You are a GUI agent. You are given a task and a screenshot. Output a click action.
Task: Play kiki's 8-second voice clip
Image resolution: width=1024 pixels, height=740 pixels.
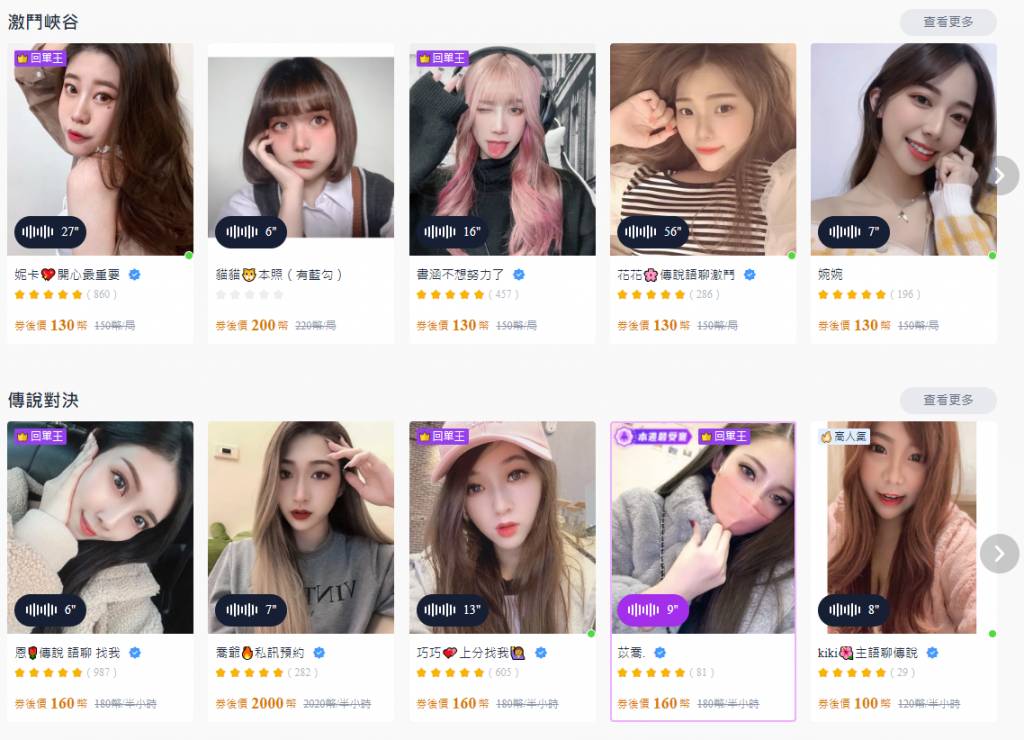854,609
